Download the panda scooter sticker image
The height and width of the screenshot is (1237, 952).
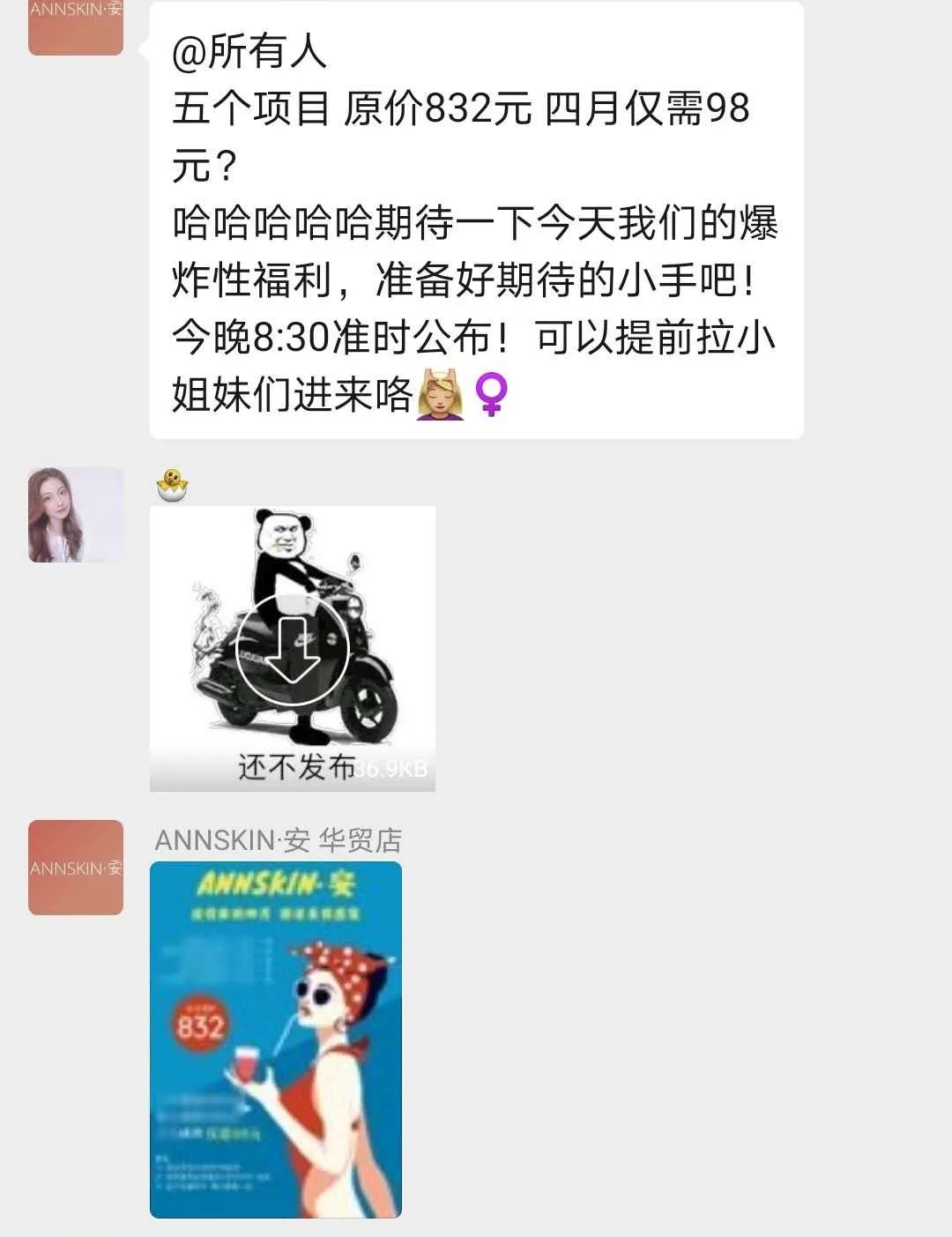(x=292, y=650)
